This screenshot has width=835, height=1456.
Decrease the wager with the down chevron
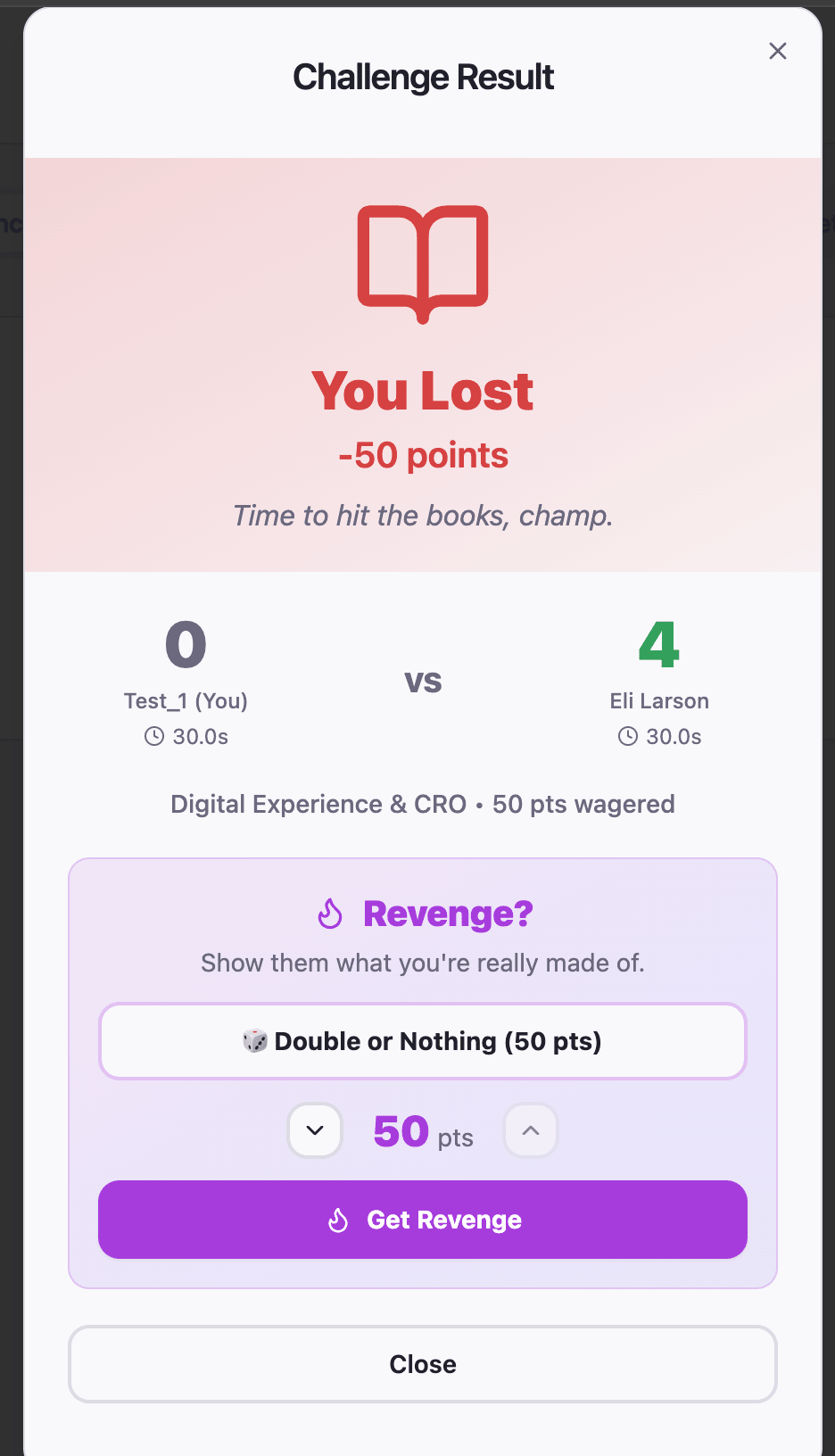coord(315,1130)
